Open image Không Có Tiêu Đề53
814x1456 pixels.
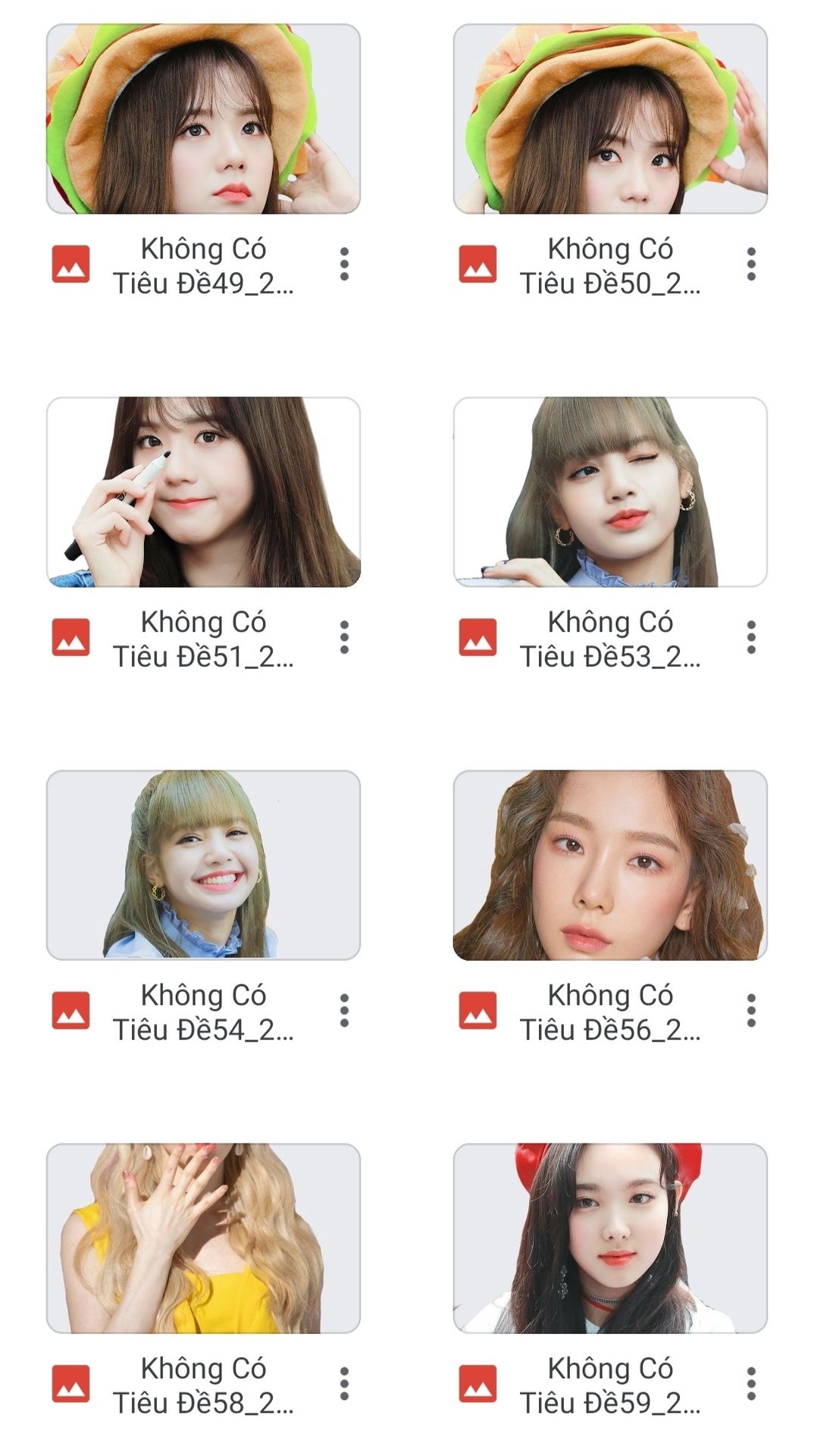tap(610, 492)
